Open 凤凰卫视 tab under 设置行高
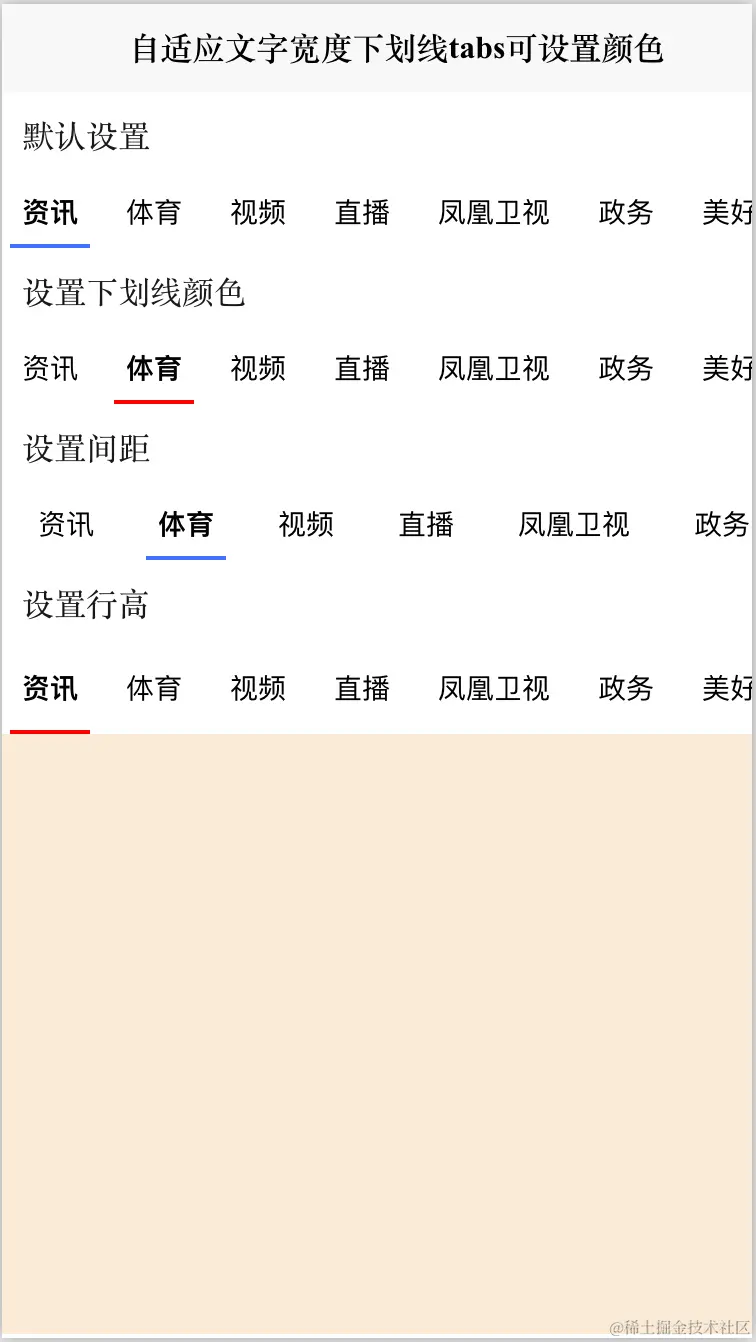Screen dimensions: 756x1342 pos(493,688)
